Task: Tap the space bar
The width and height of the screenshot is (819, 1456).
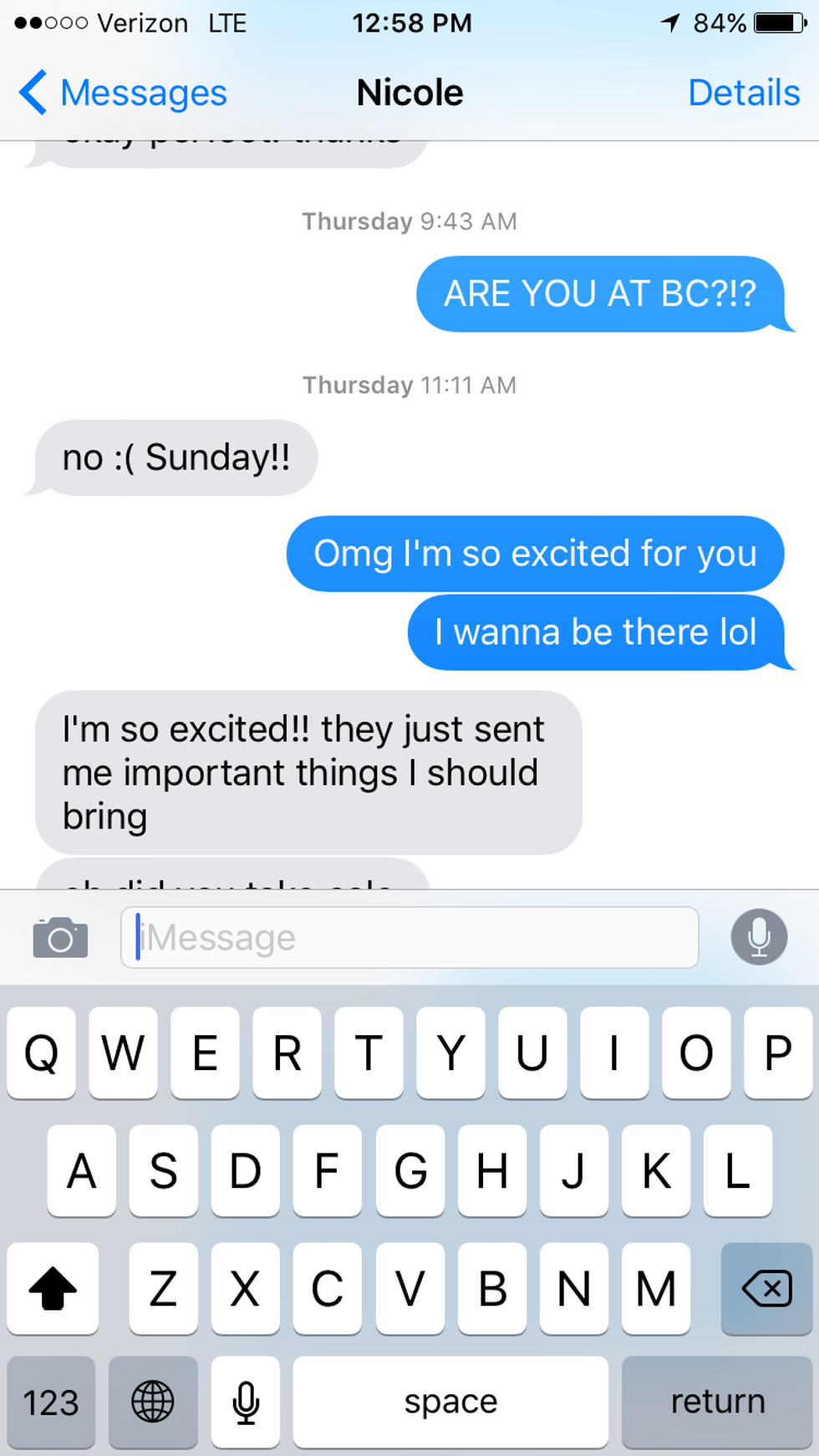Action: [450, 1403]
